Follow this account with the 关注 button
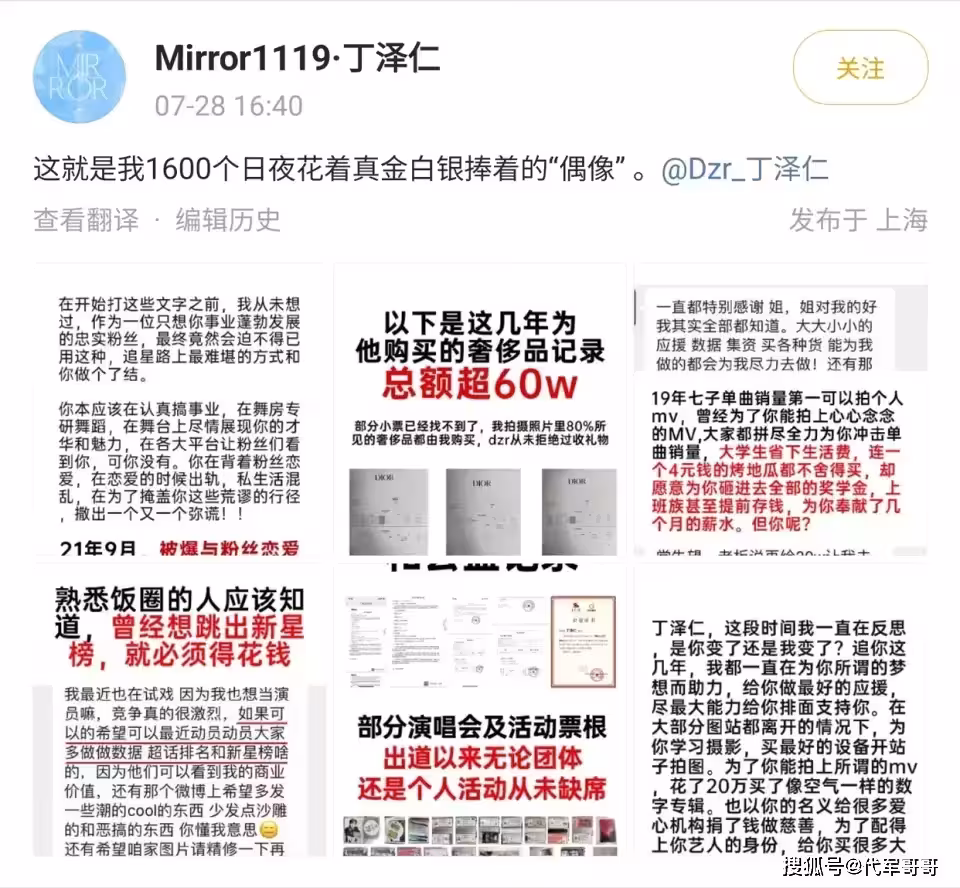The width and height of the screenshot is (960, 888). (x=860, y=68)
